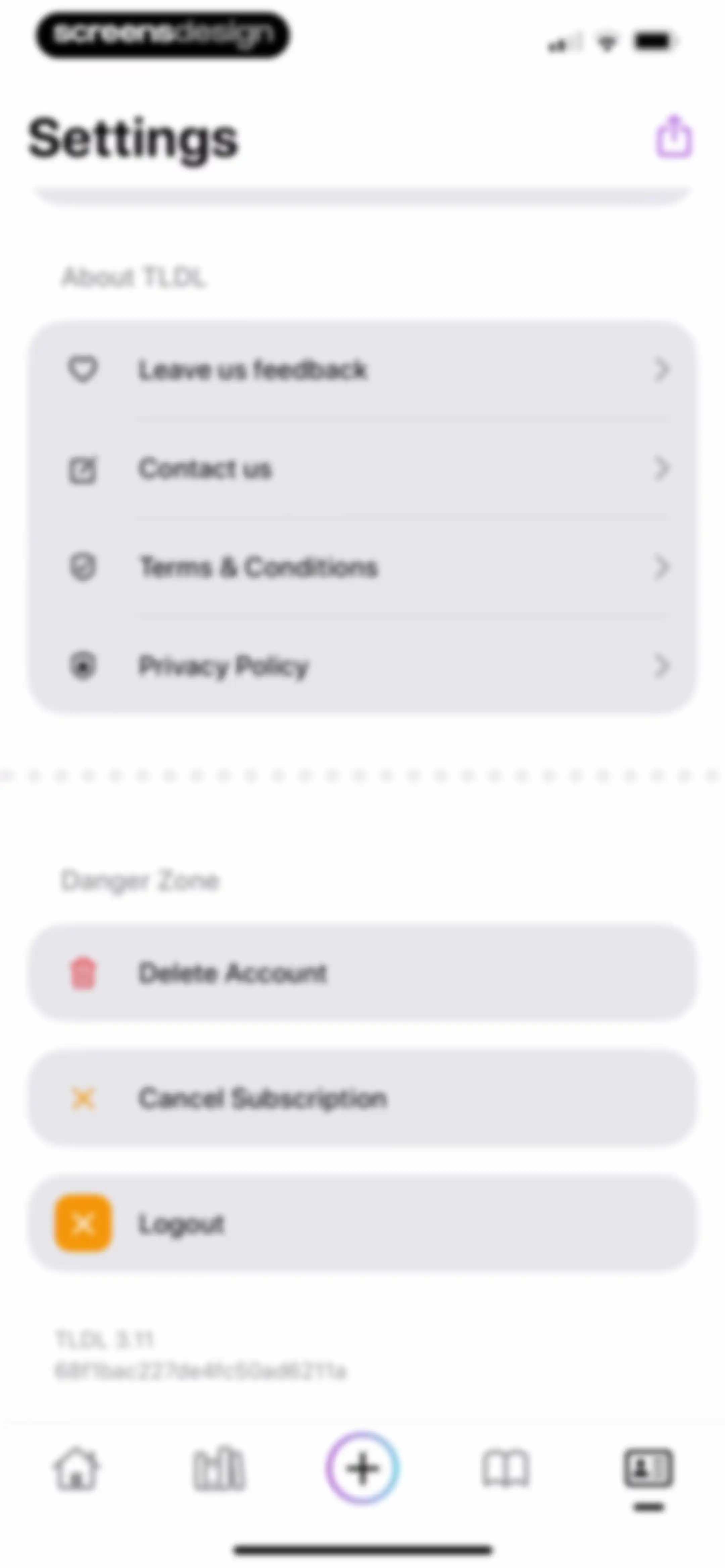The width and height of the screenshot is (725, 1568).
Task: Open Leave us feedback
Action: click(363, 369)
